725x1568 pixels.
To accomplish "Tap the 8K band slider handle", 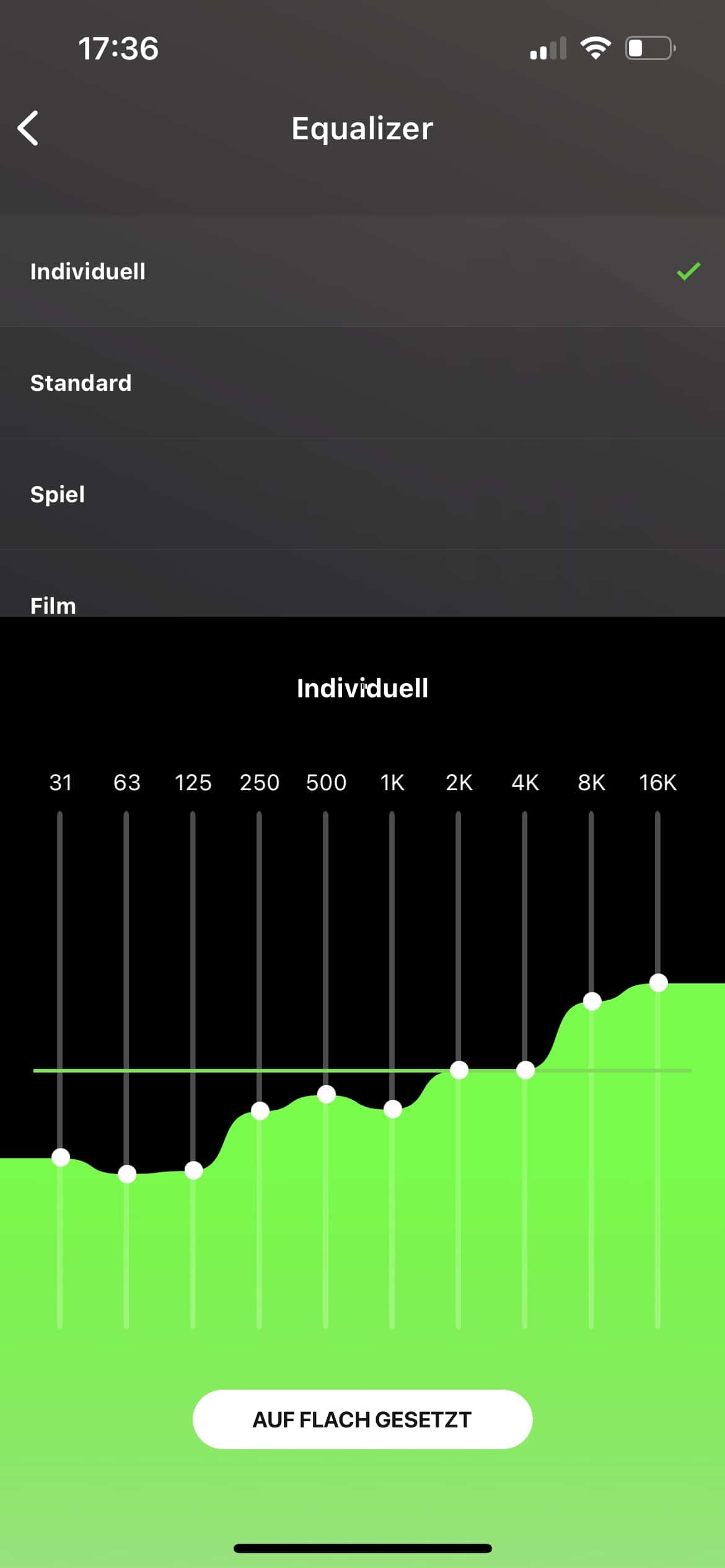I will click(x=592, y=1001).
